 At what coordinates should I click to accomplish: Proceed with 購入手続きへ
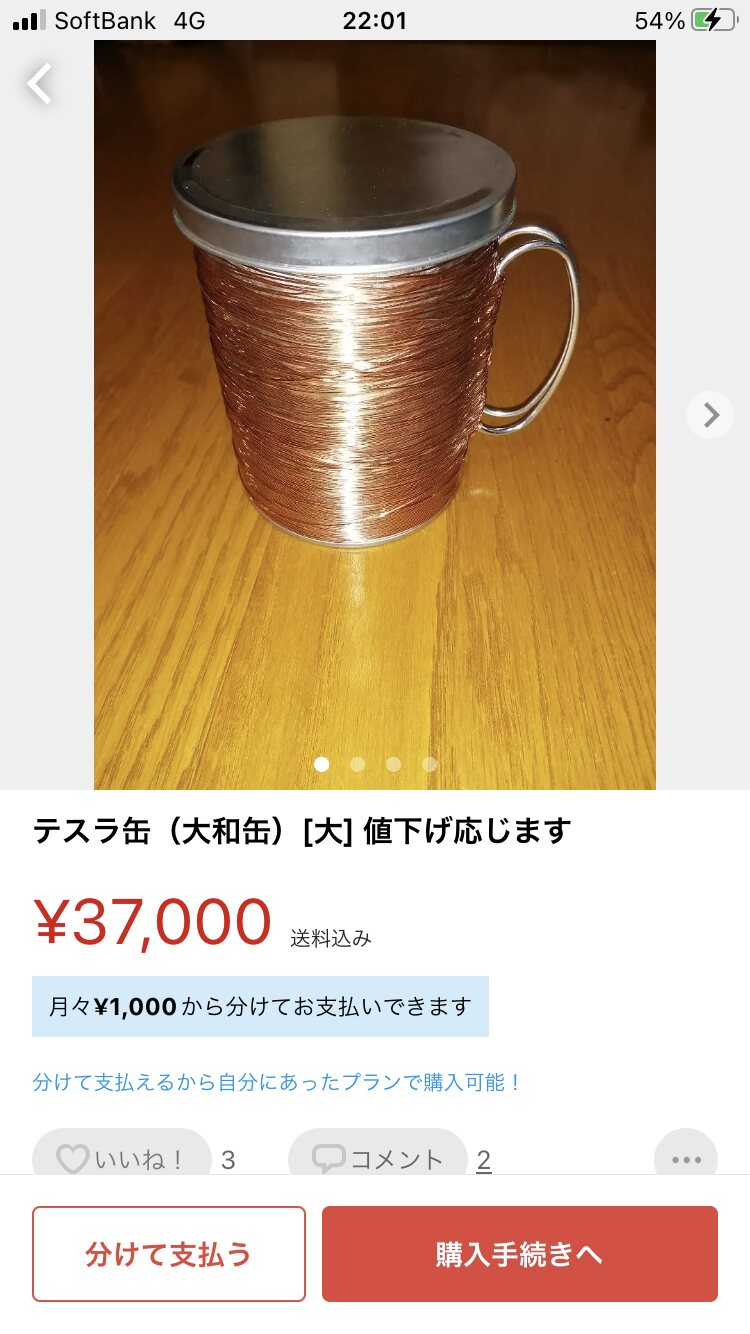click(x=520, y=1254)
